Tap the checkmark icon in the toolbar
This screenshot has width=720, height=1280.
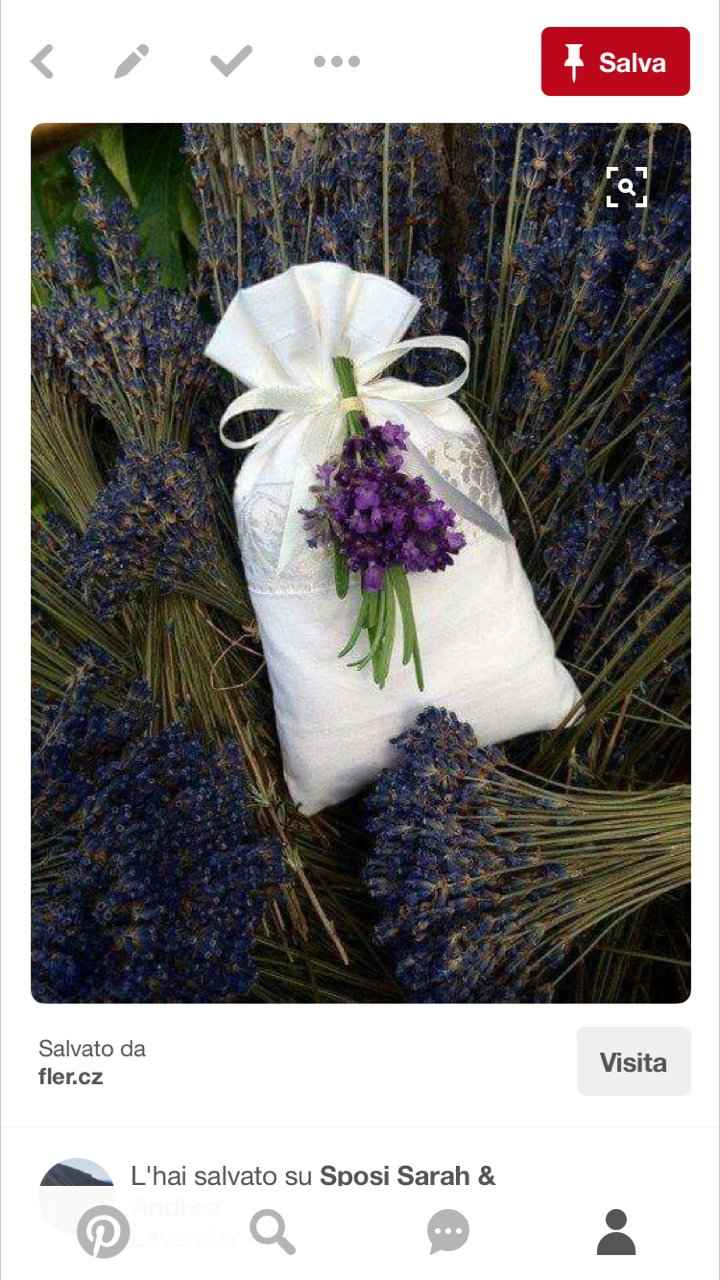click(231, 62)
